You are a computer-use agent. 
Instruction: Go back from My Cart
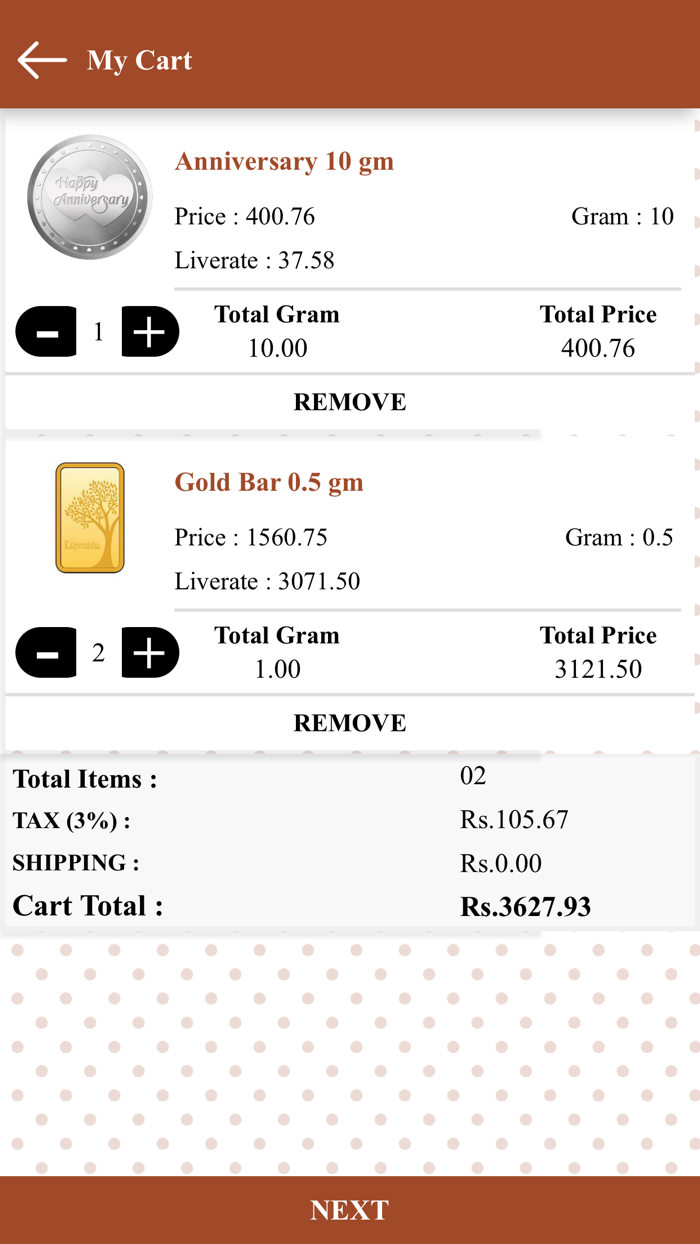(x=42, y=60)
